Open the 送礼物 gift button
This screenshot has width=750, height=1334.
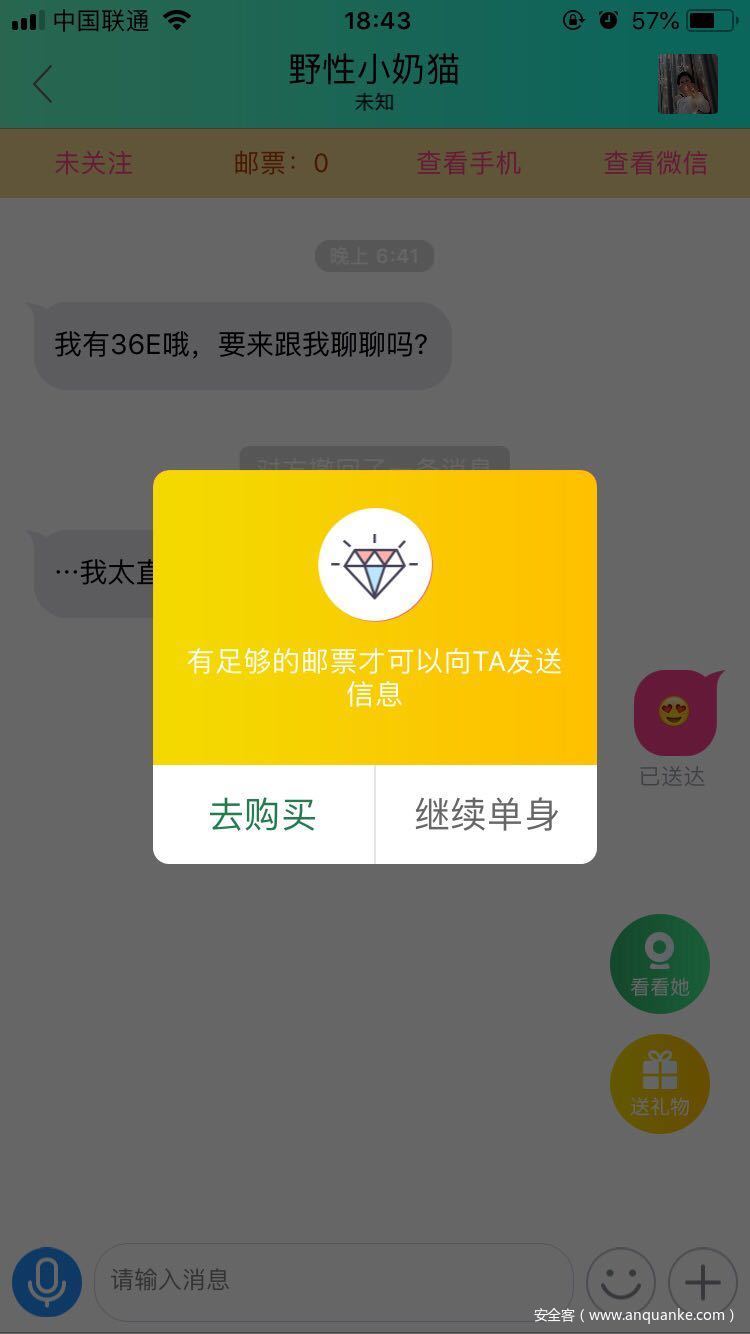click(x=659, y=1084)
